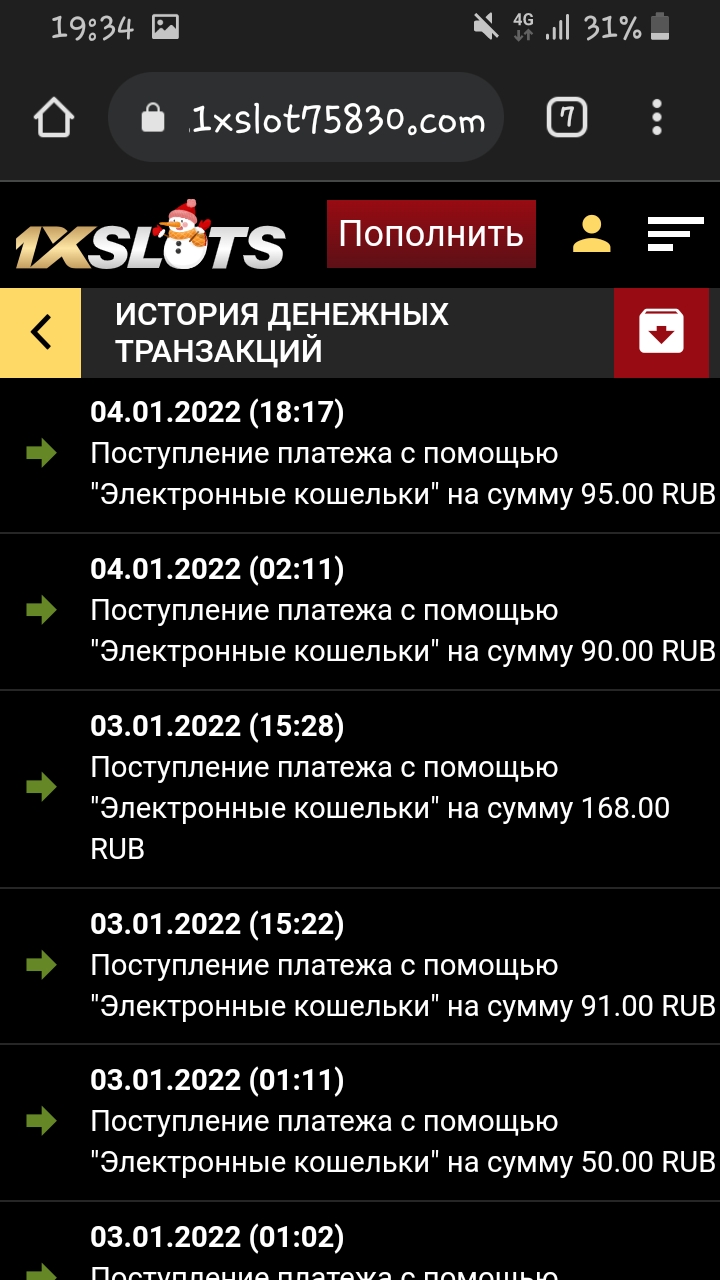Go to the 1XSLOTS home page logo
This screenshot has height=1280, width=720.
(150, 240)
